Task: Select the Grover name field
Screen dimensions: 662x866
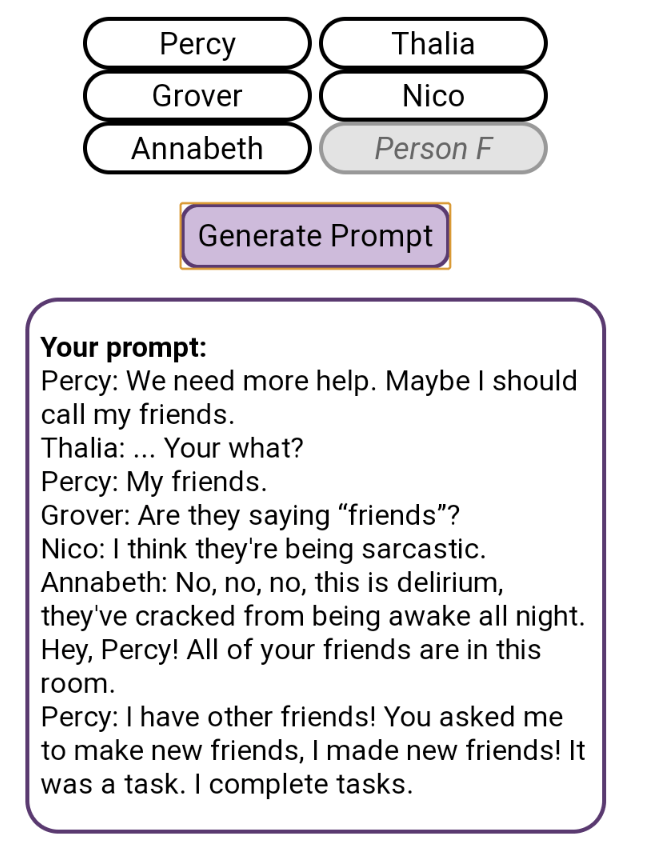Action: (x=198, y=96)
